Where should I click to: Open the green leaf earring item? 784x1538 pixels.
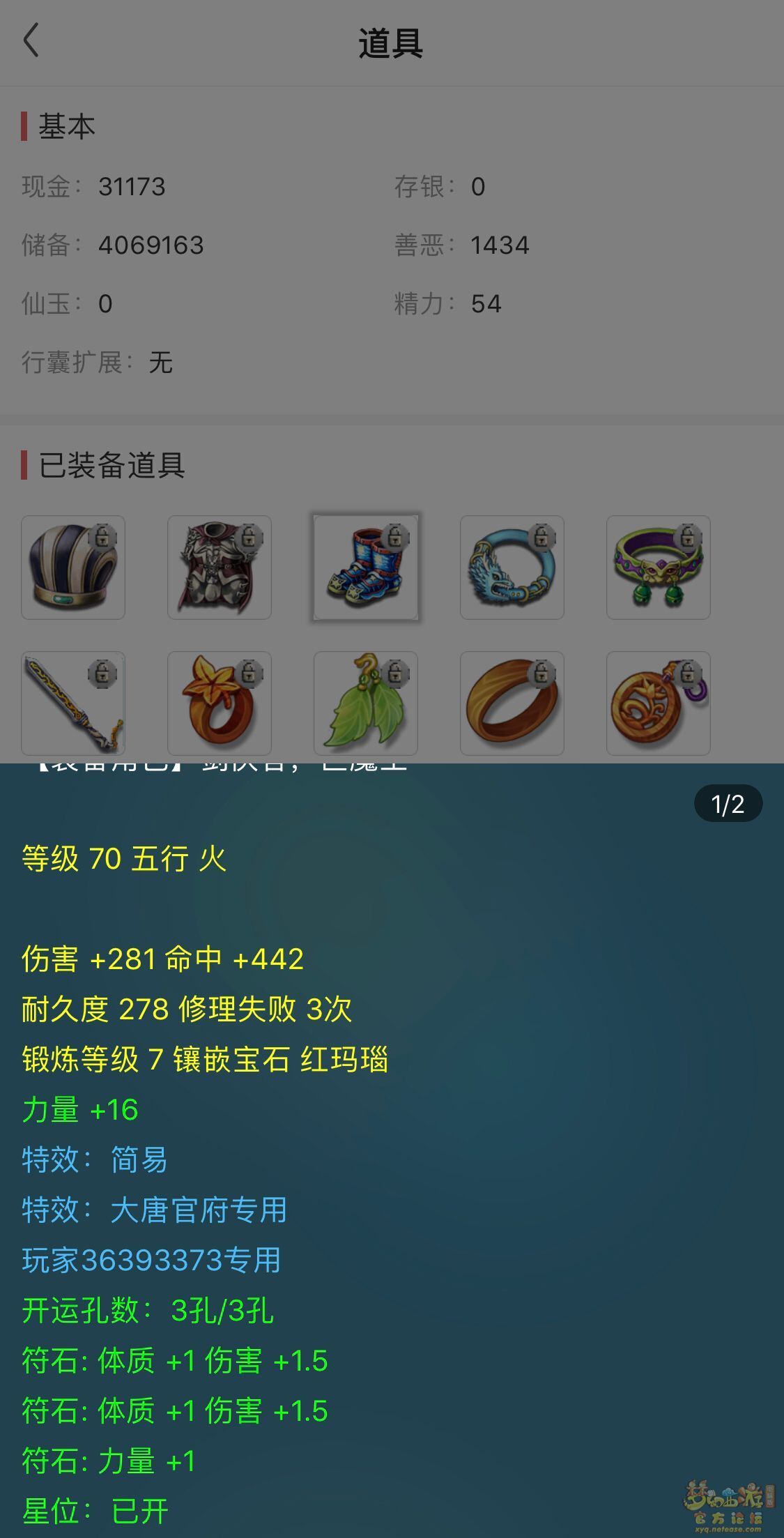[x=366, y=703]
